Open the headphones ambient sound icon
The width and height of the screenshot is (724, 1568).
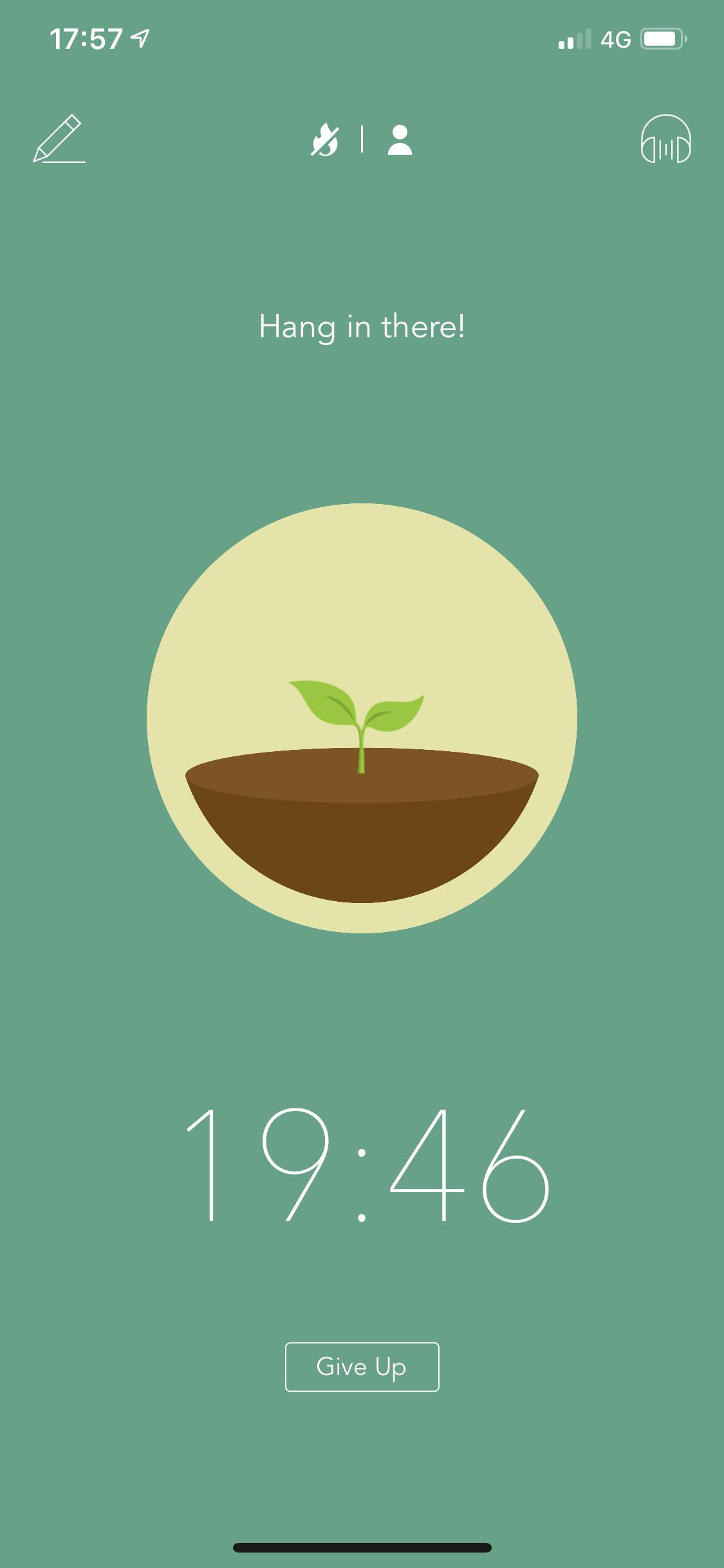[665, 139]
